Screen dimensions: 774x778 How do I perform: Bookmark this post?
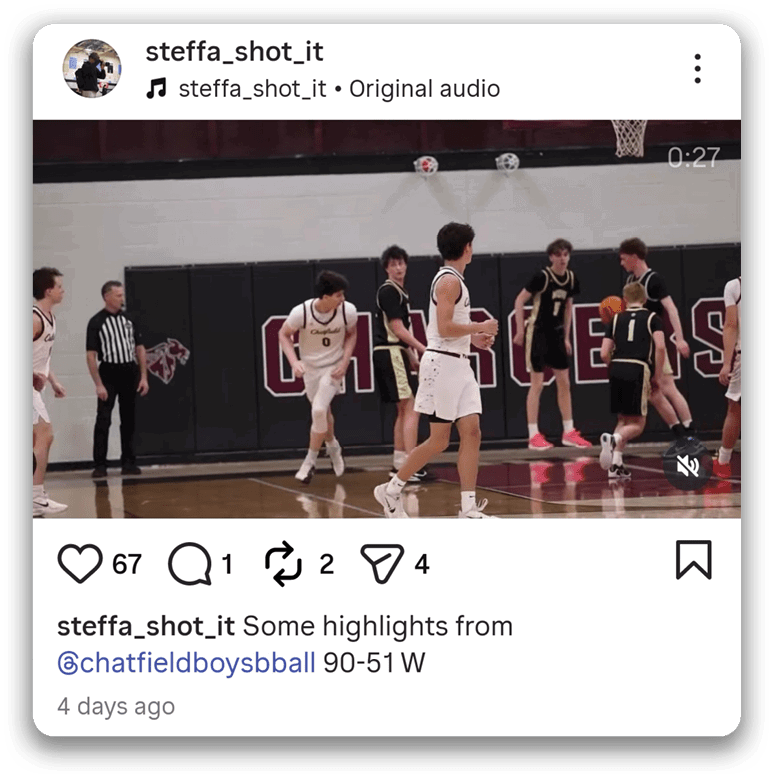[x=693, y=560]
